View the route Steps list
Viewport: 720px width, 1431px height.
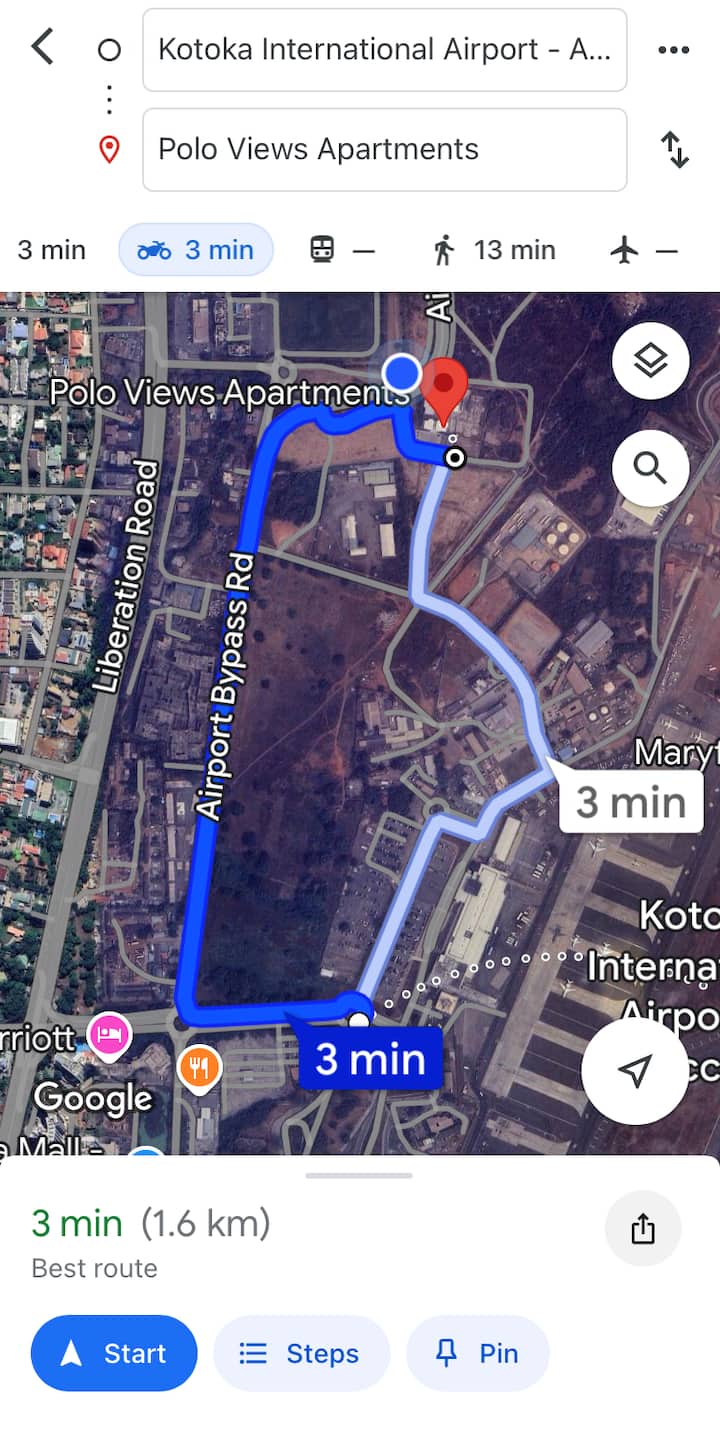(x=301, y=1353)
